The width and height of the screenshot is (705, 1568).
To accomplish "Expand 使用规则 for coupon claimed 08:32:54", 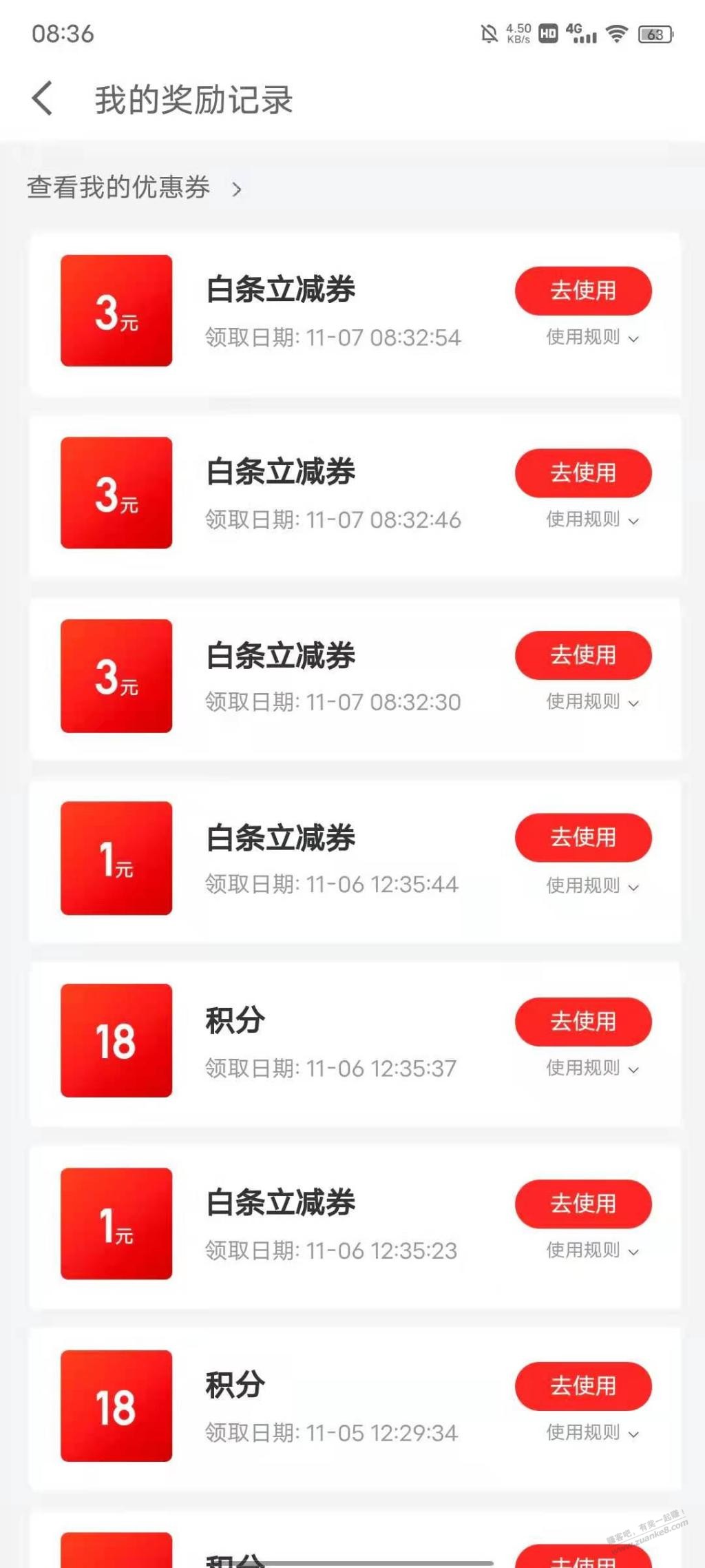I will pyautogui.click(x=592, y=338).
